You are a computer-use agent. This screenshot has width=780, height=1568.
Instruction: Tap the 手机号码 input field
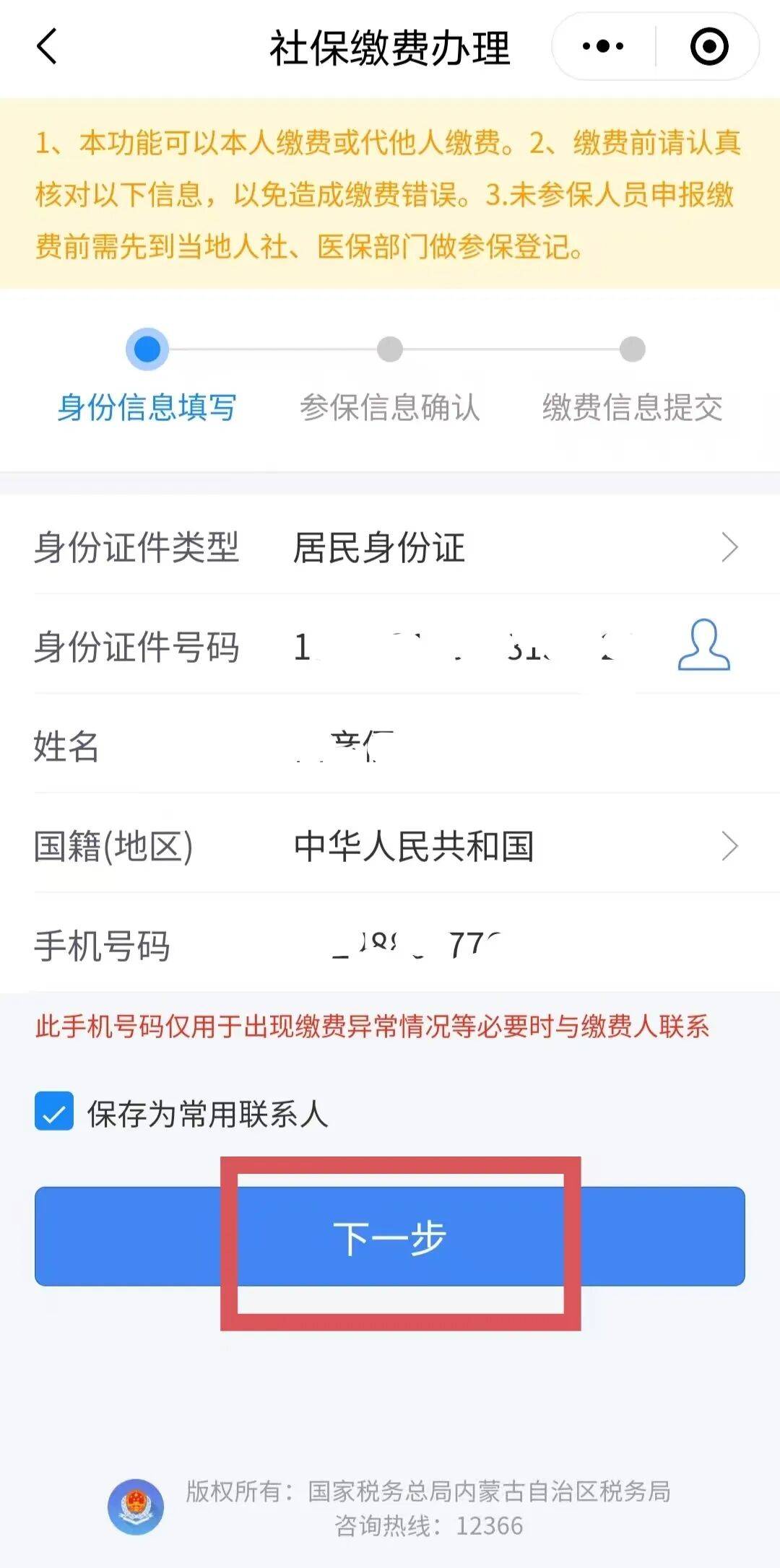pos(433,946)
